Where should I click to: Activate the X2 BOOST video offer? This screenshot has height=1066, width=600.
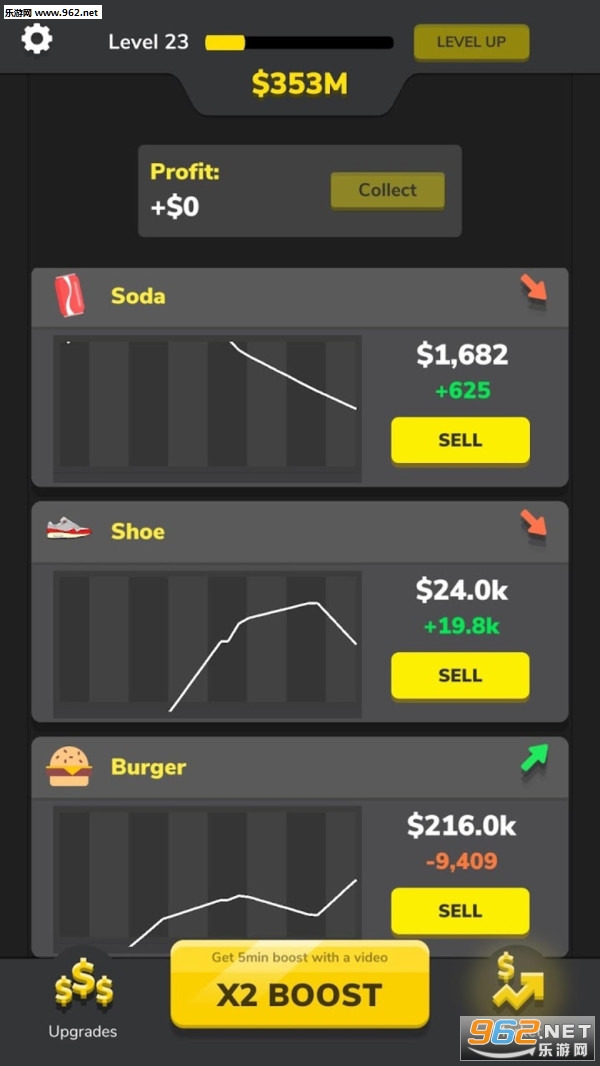[x=300, y=984]
